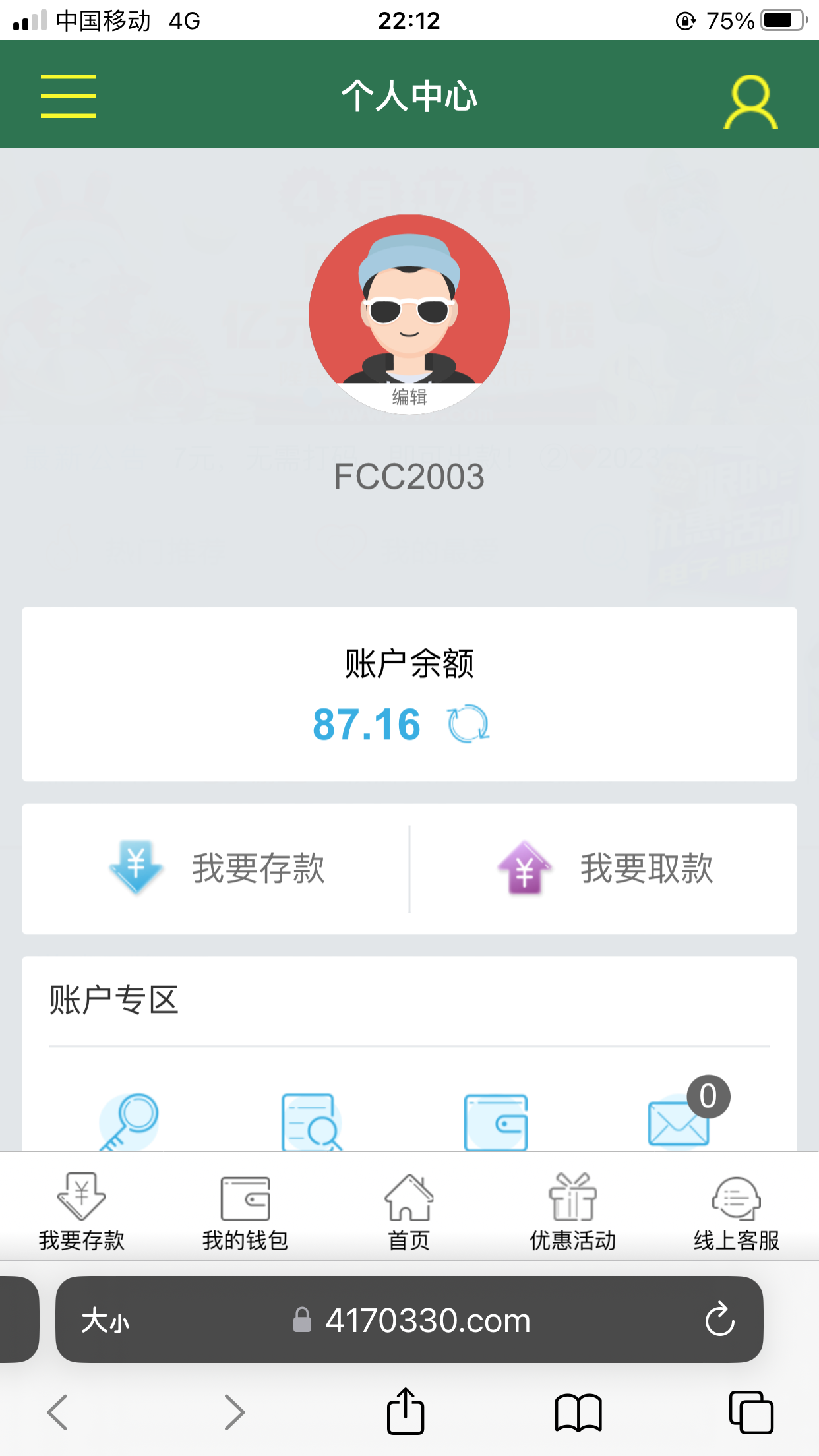
Task: Open the 大小 page settings menu
Action: pos(106,1321)
